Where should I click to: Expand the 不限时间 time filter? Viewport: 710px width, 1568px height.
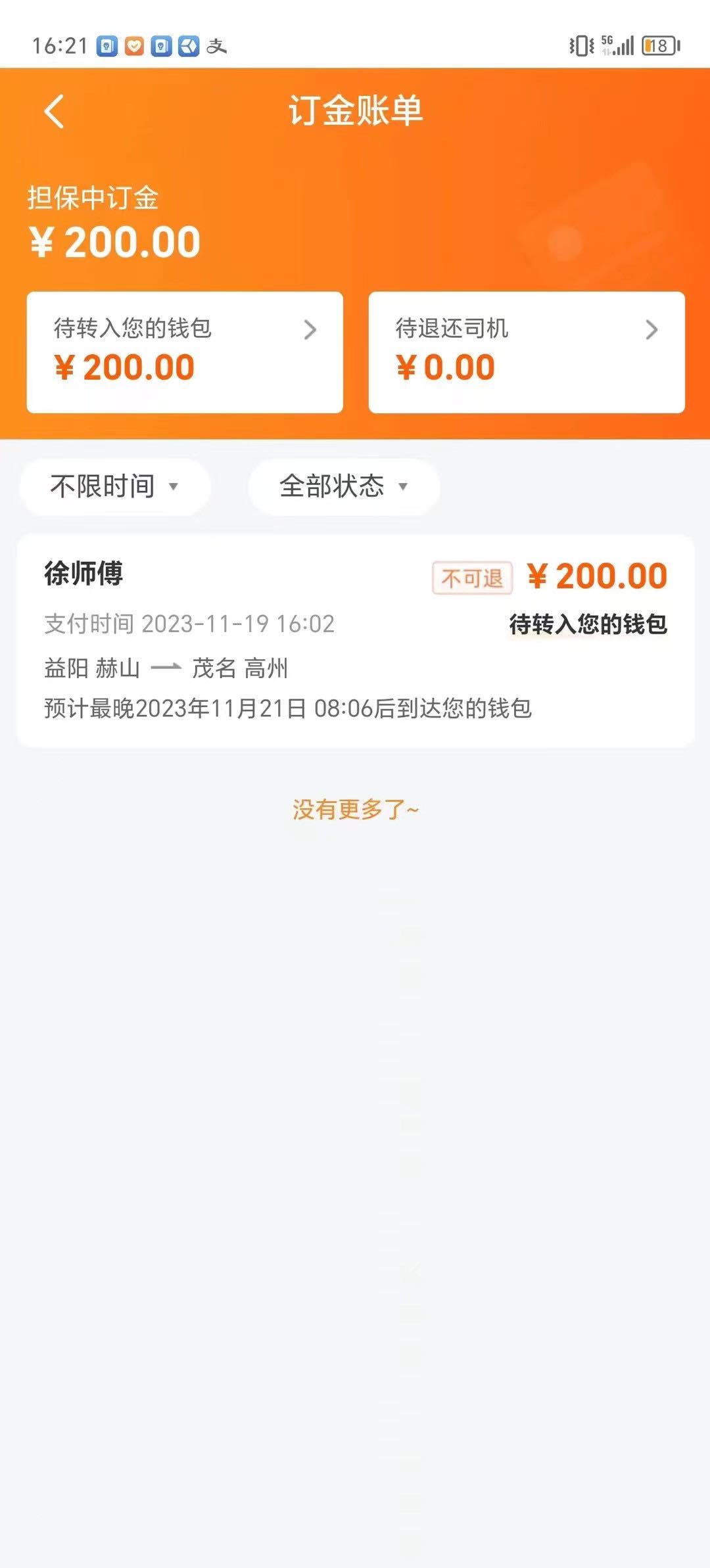coord(115,487)
